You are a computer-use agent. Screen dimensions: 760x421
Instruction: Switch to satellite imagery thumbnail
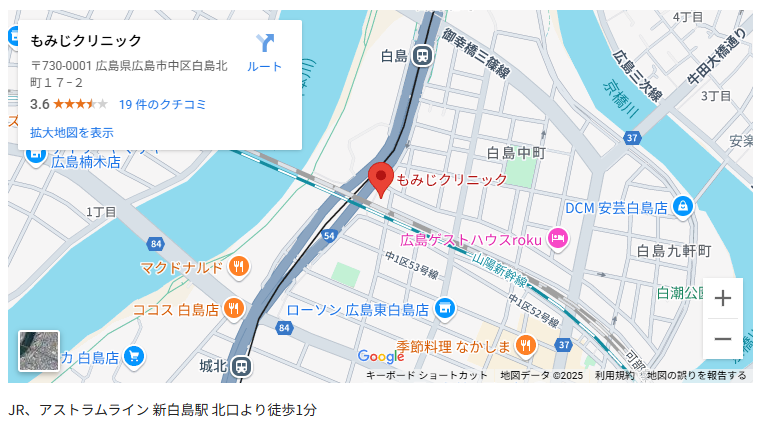(x=39, y=351)
